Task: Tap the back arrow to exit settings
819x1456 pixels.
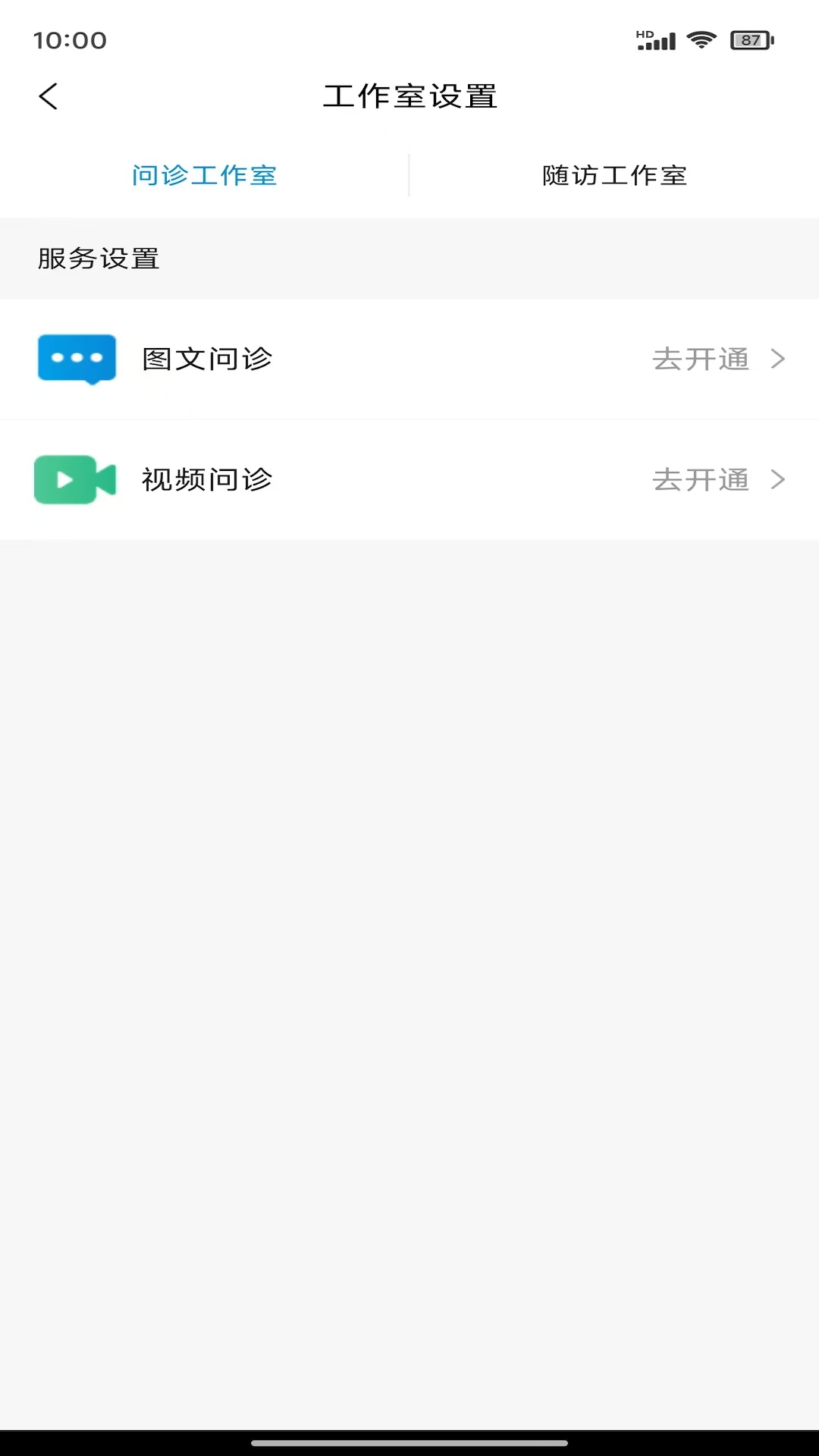Action: point(48,96)
